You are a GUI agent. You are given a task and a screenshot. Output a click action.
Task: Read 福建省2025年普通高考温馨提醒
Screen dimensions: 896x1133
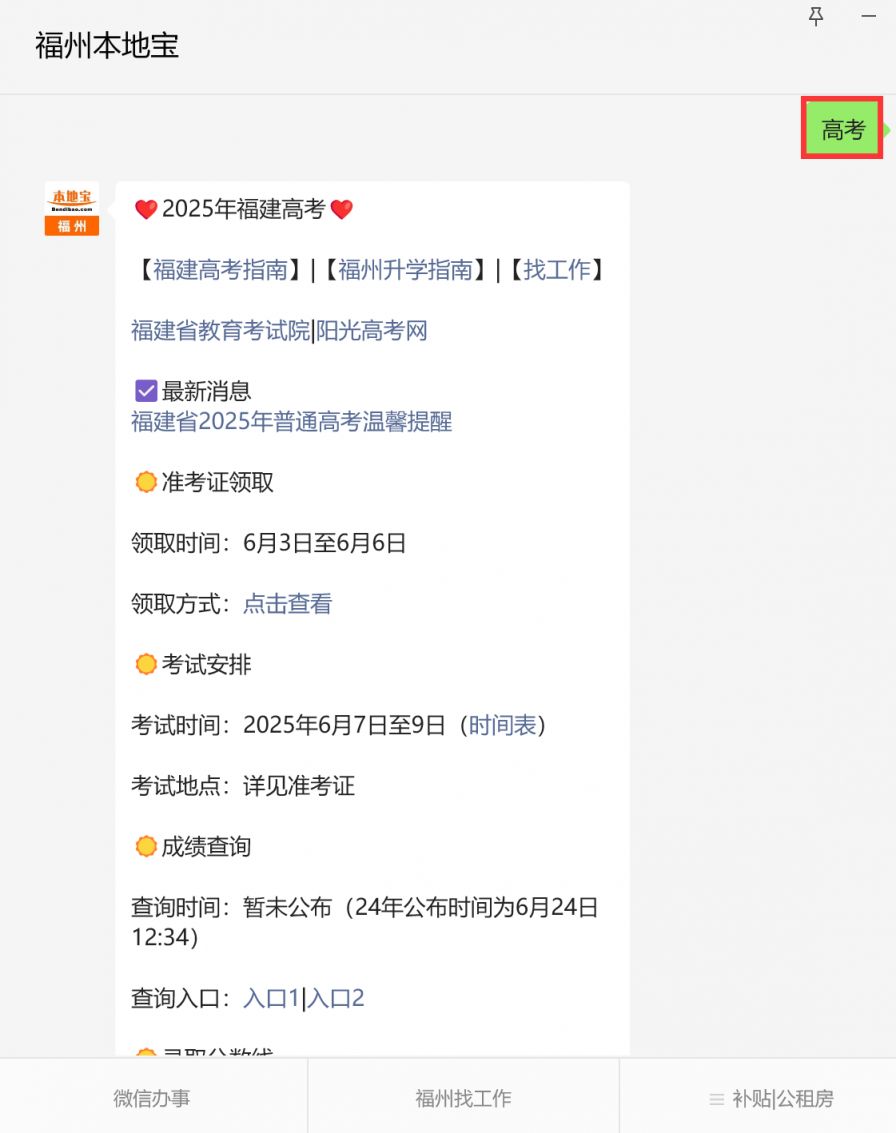(x=291, y=422)
